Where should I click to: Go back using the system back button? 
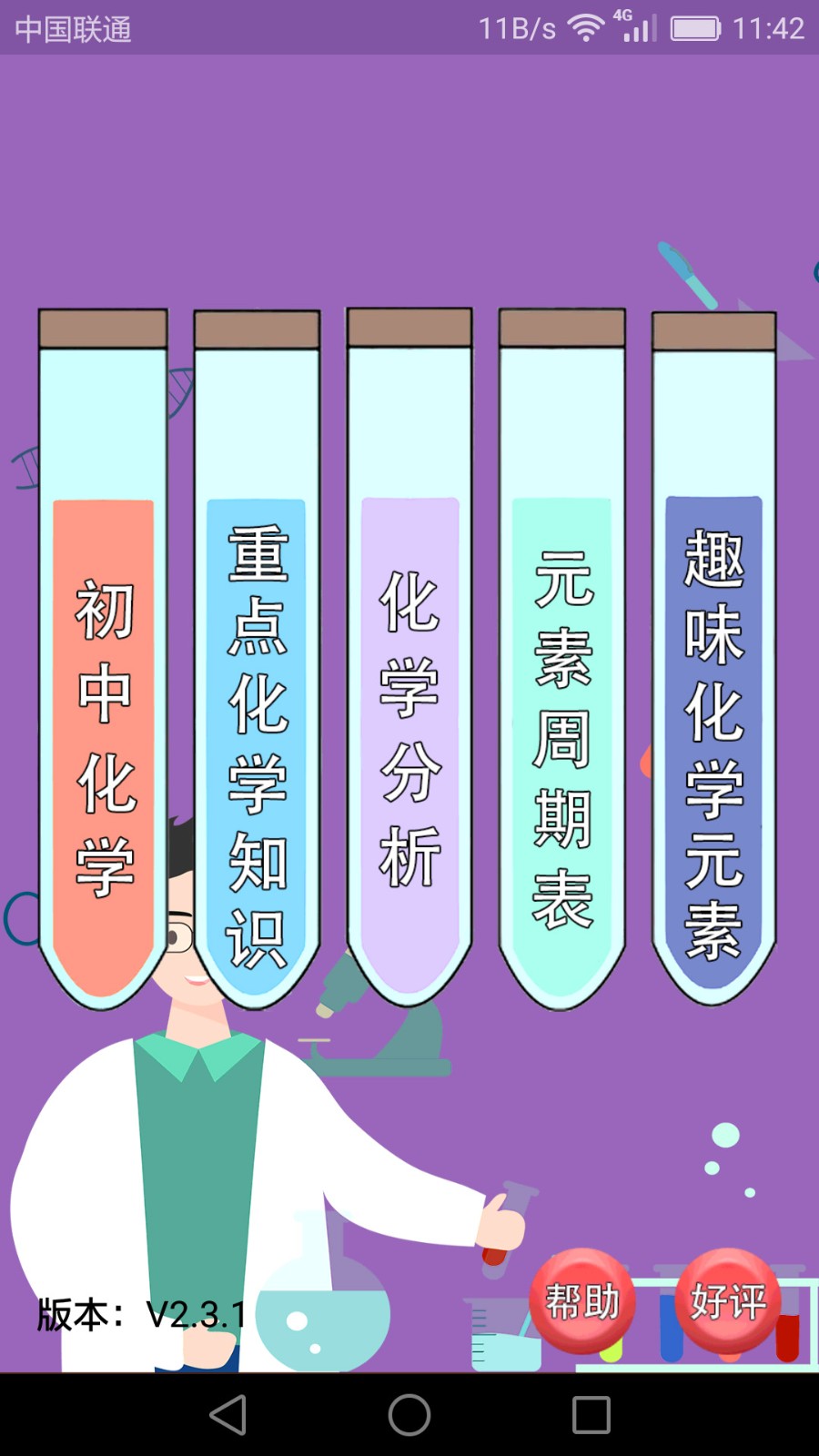(227, 1415)
